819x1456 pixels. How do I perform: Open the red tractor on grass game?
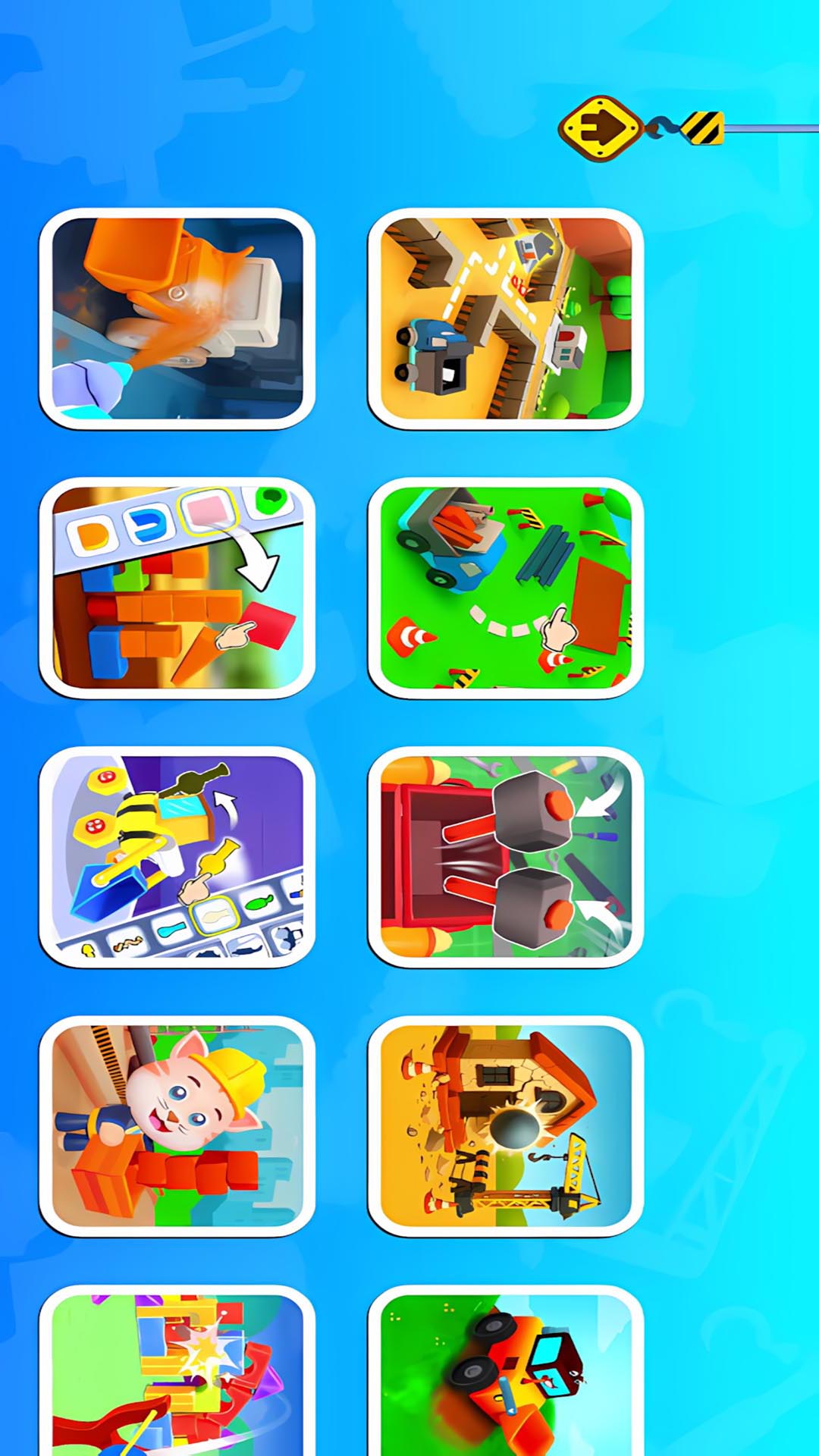(x=506, y=1373)
